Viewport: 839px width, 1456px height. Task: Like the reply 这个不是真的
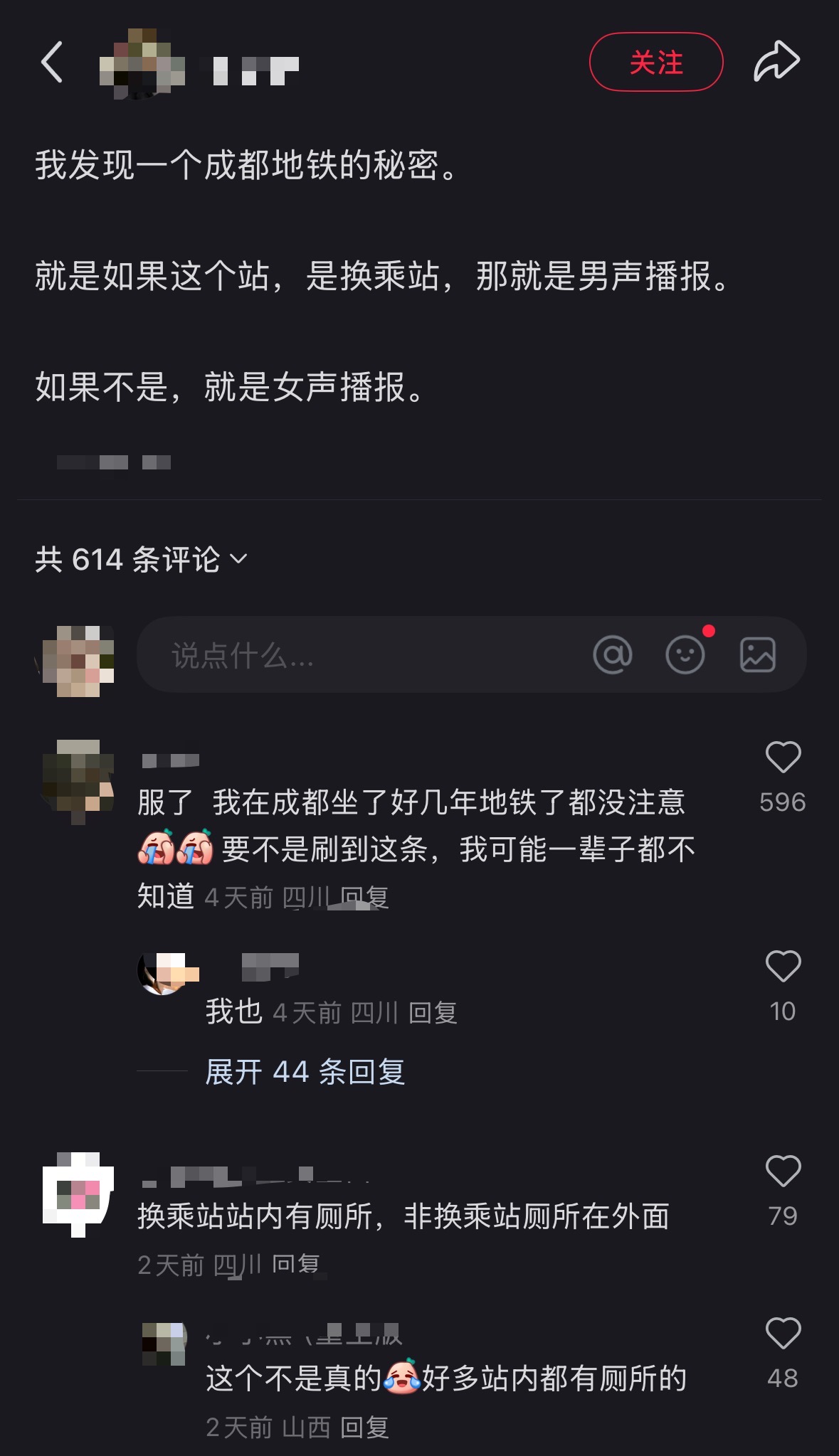click(x=783, y=1334)
